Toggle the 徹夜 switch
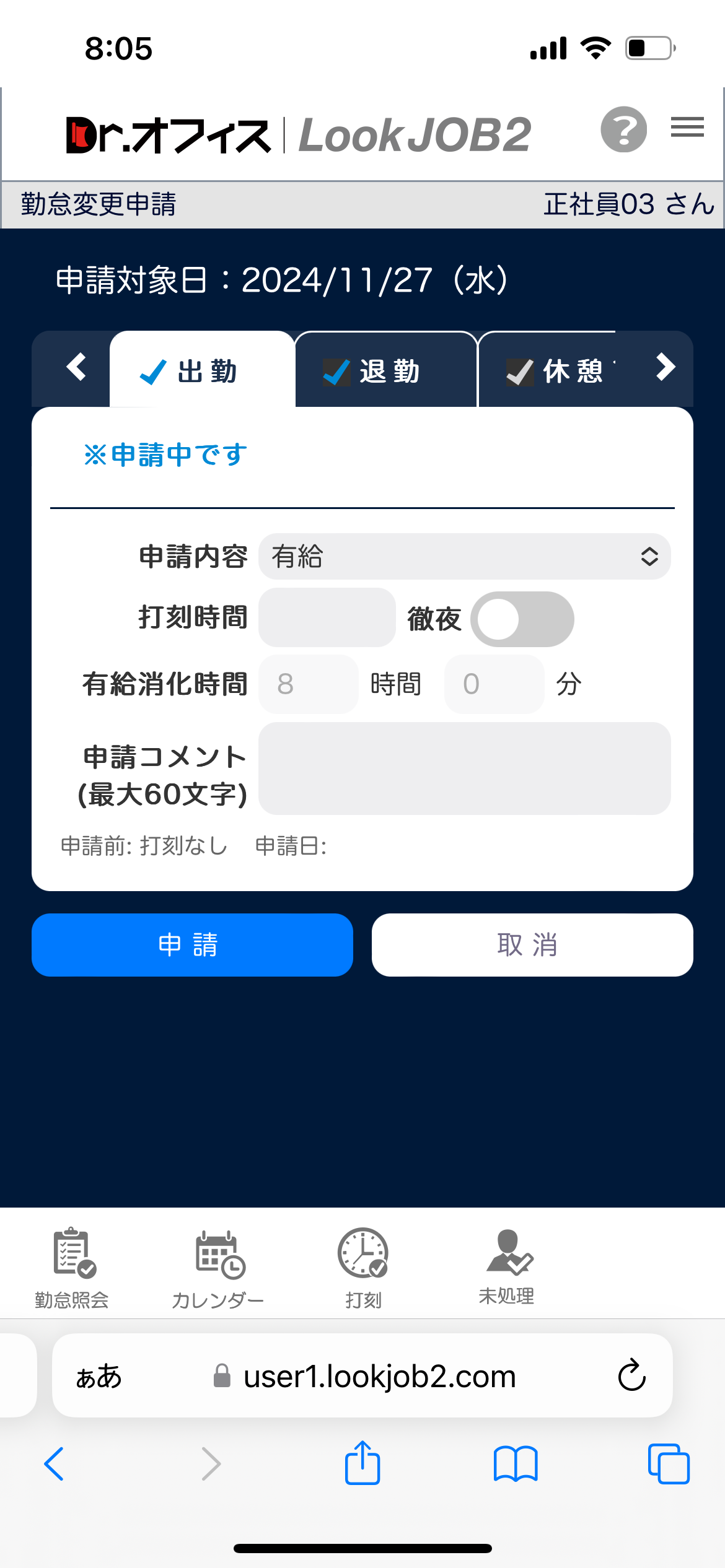Viewport: 725px width, 1568px height. (x=522, y=619)
